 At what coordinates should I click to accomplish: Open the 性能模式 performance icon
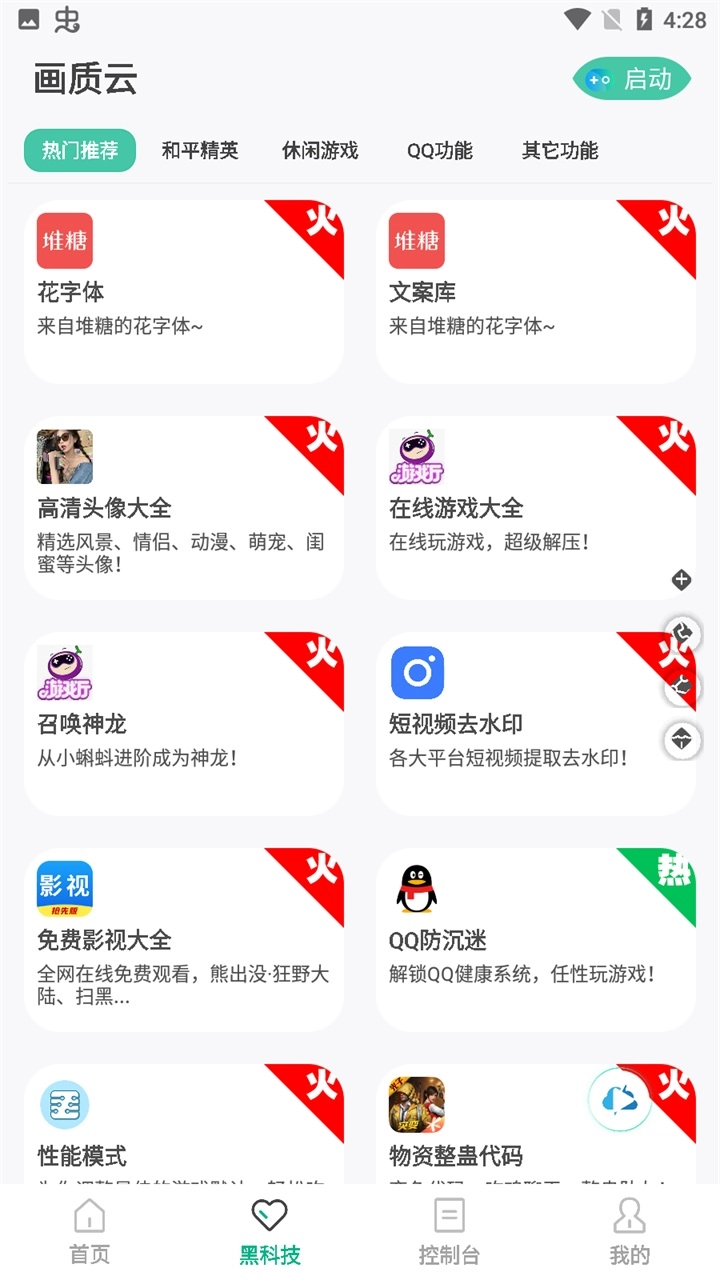click(65, 1105)
